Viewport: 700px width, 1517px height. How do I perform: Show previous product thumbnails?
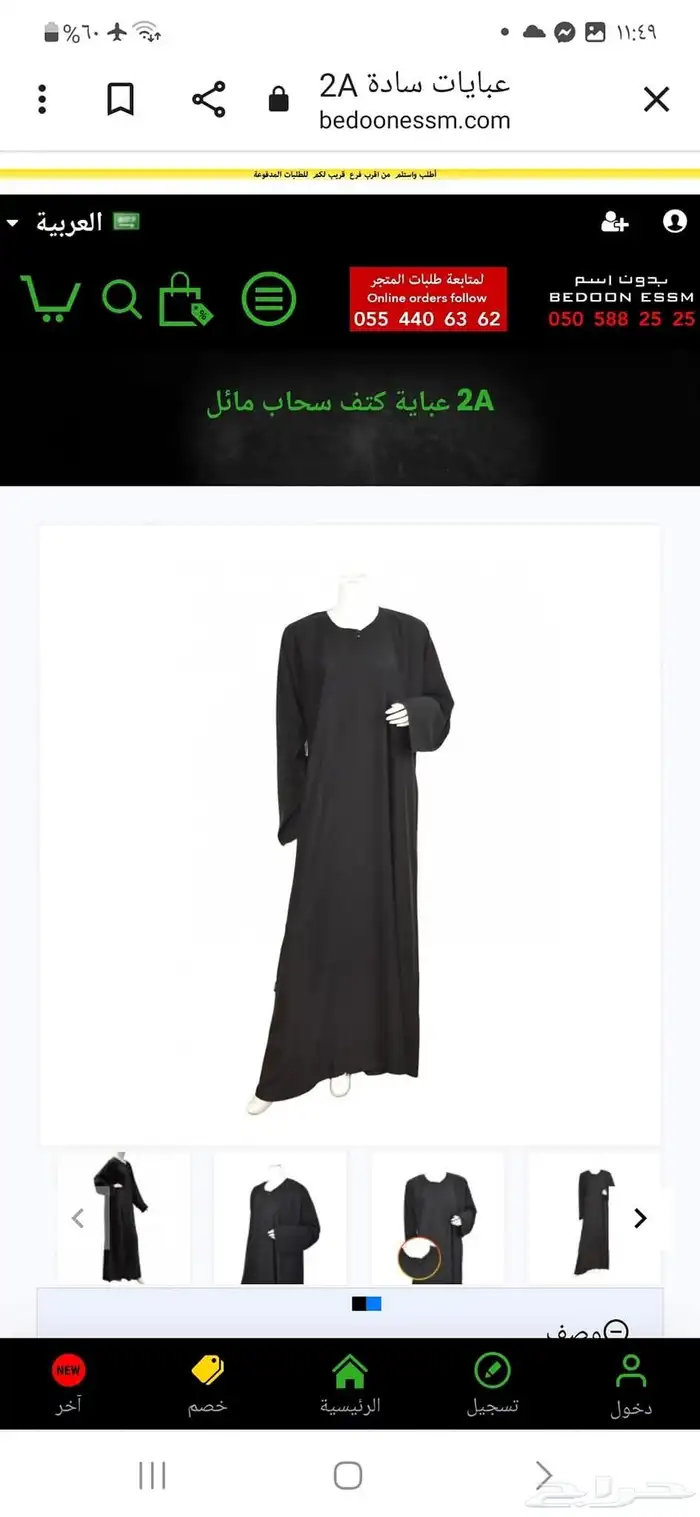[78, 1218]
